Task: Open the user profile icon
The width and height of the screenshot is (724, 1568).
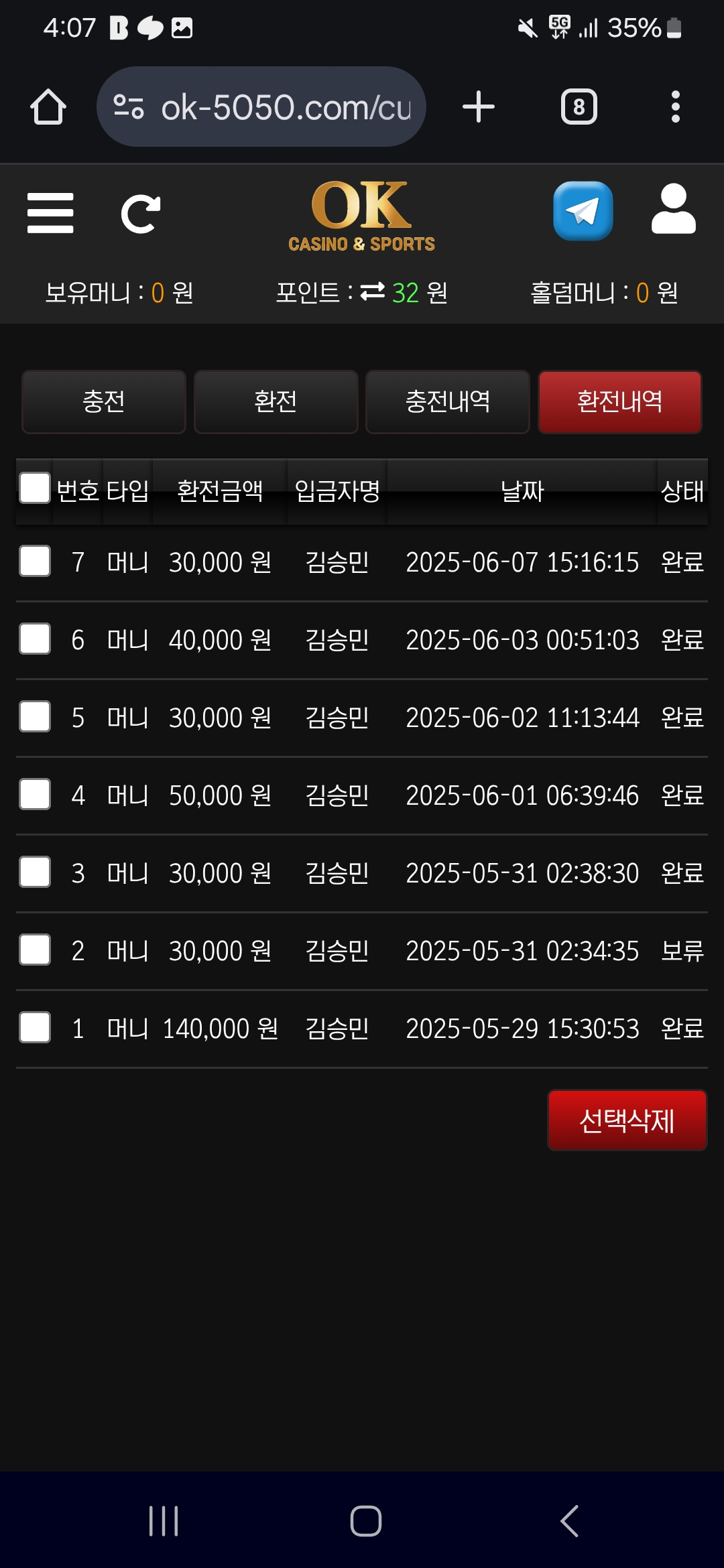Action: tap(673, 210)
